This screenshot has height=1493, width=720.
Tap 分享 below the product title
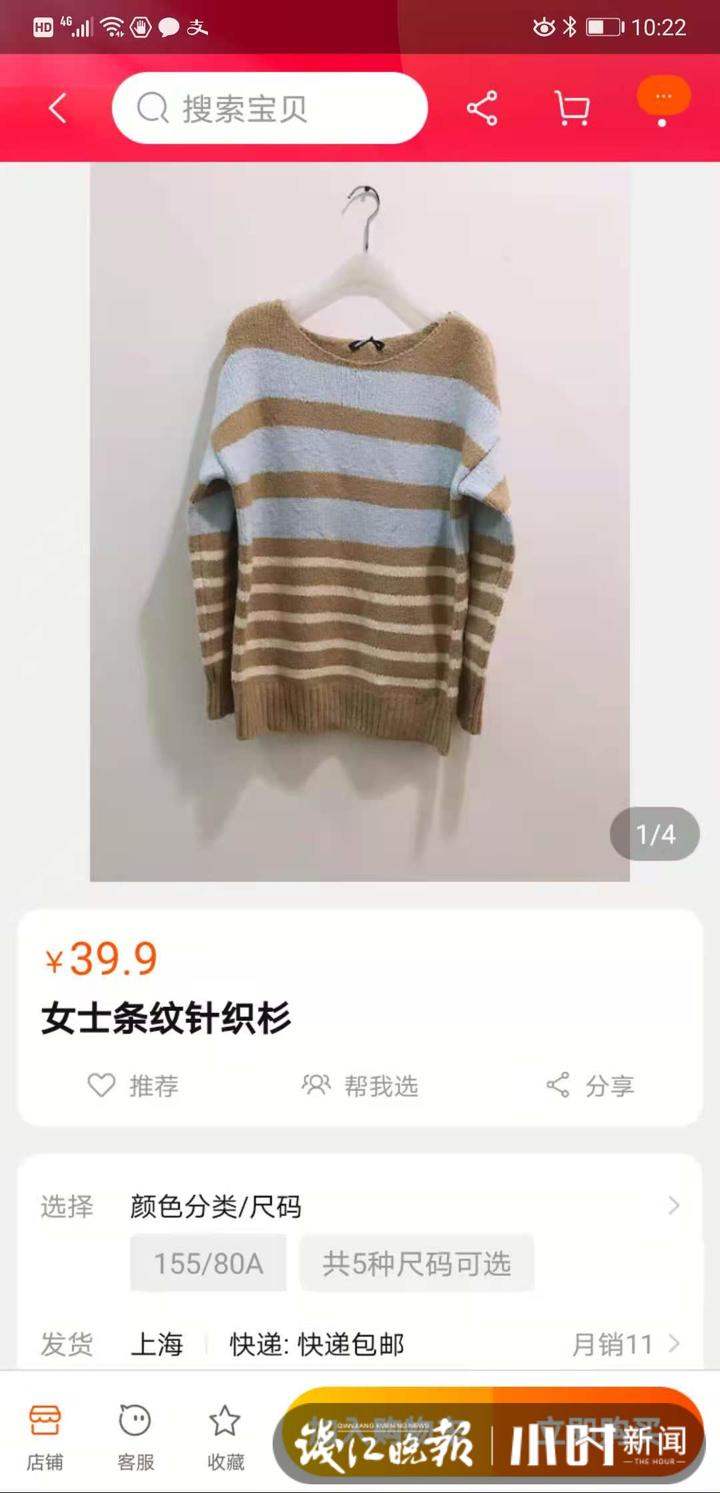590,1085
